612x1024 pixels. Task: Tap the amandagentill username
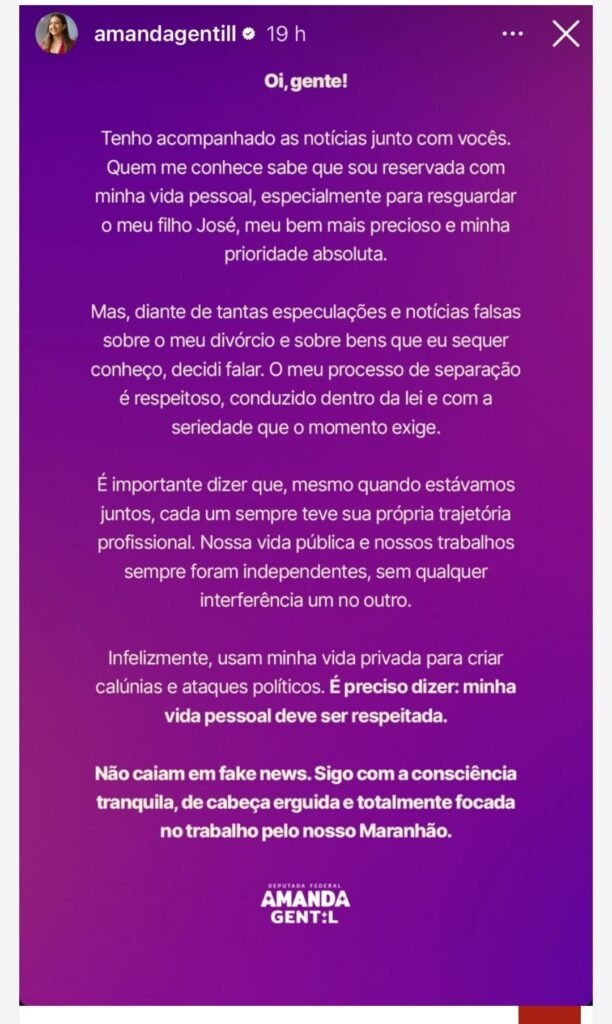coord(167,34)
